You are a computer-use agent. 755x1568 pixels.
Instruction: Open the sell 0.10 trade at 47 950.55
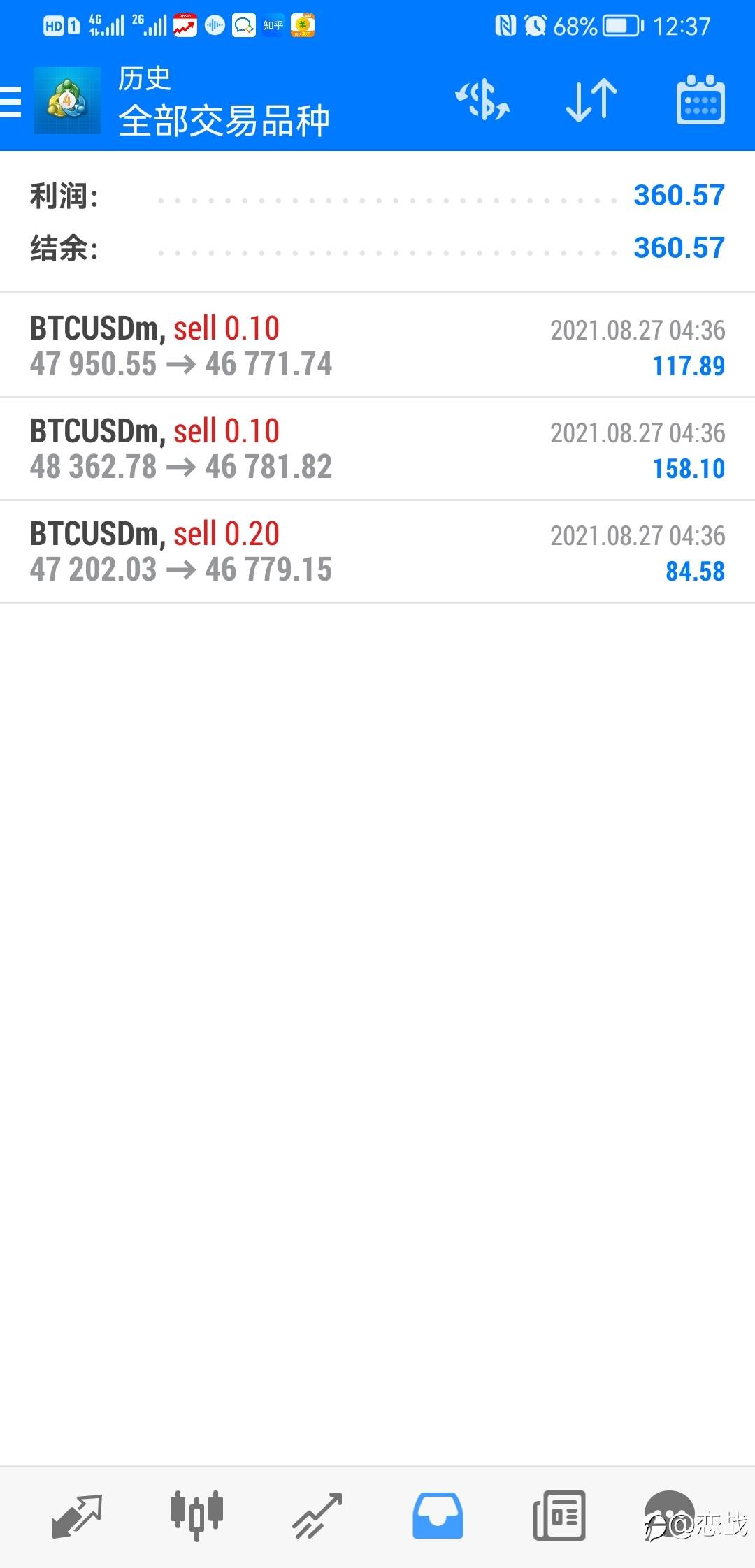[377, 346]
